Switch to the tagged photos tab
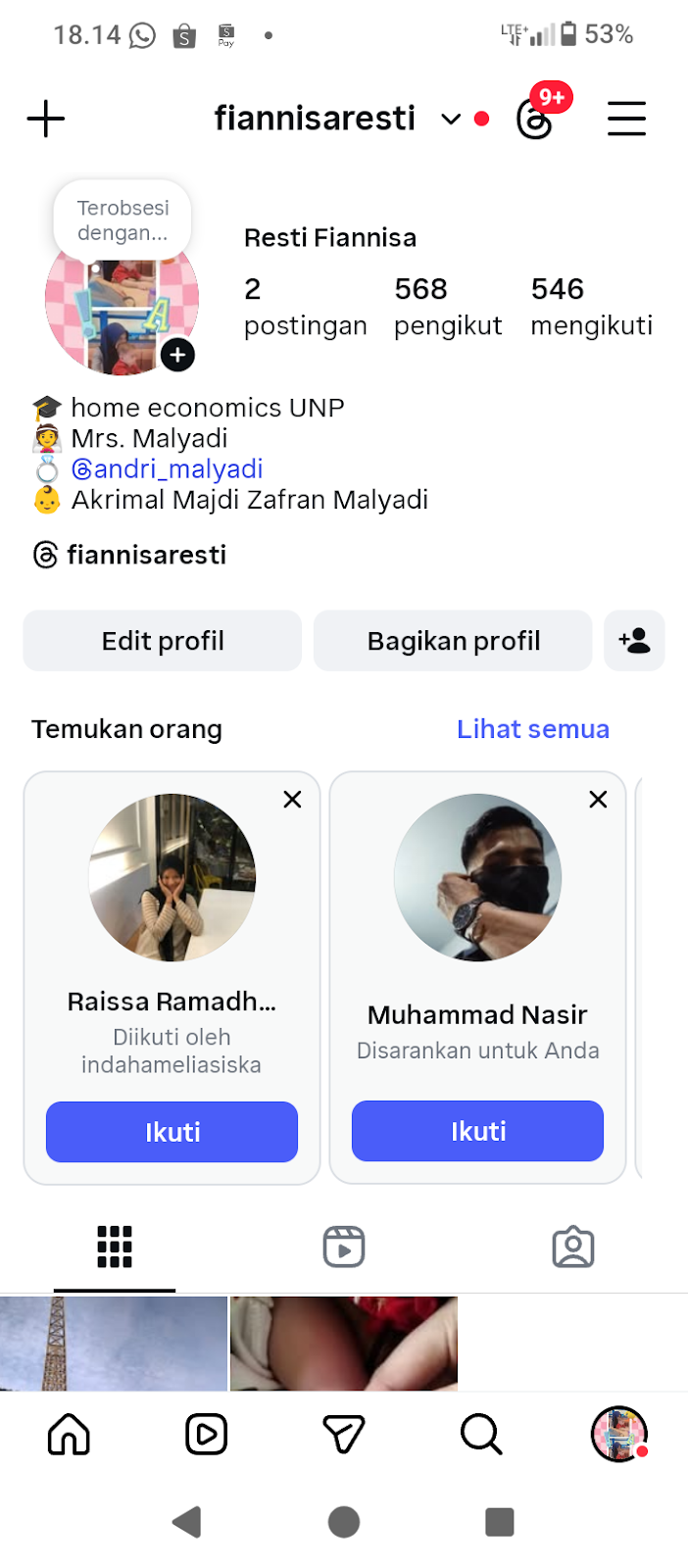The image size is (688, 1568). click(573, 1248)
